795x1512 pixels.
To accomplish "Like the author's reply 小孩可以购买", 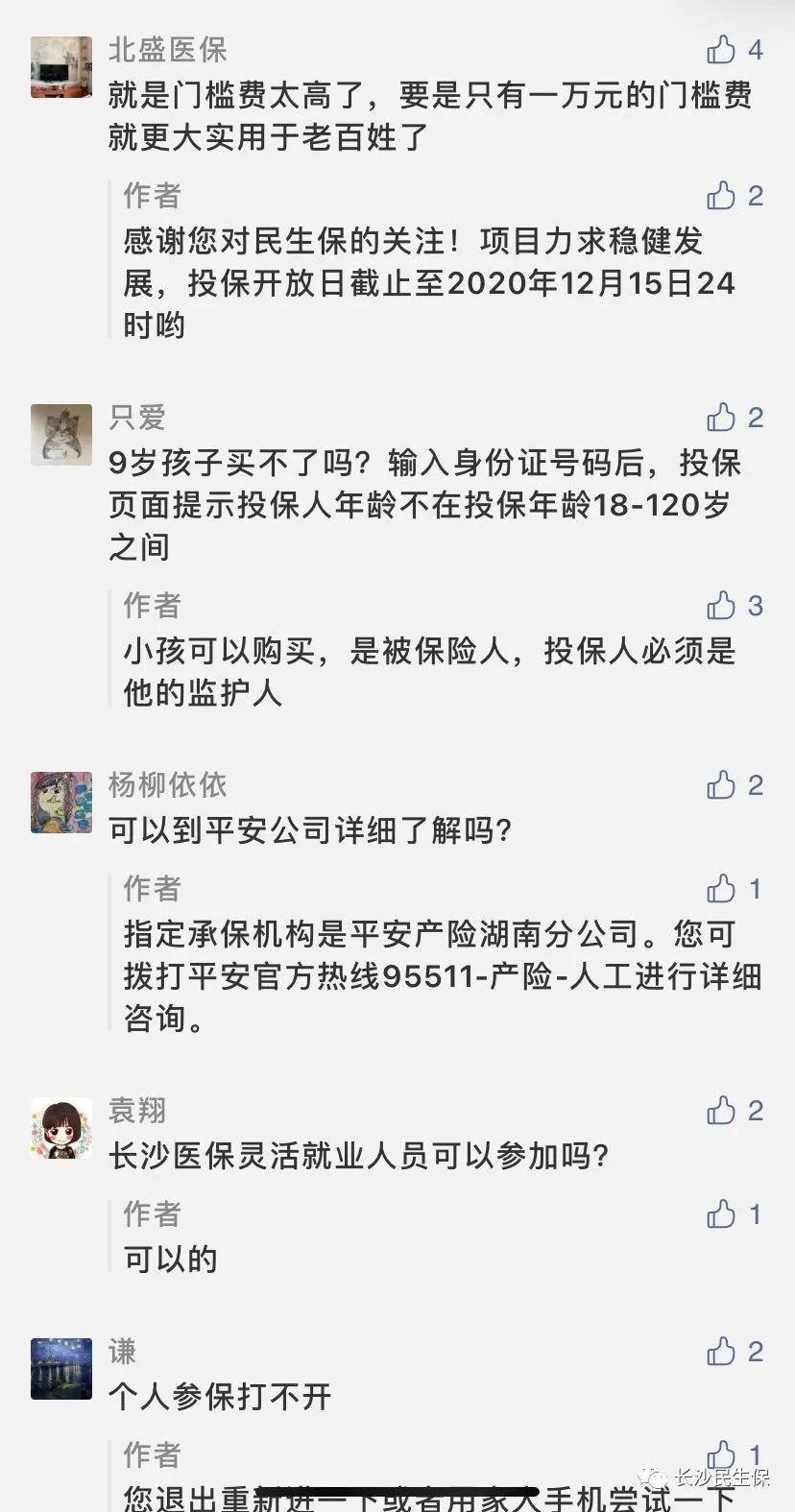I will 722,606.
